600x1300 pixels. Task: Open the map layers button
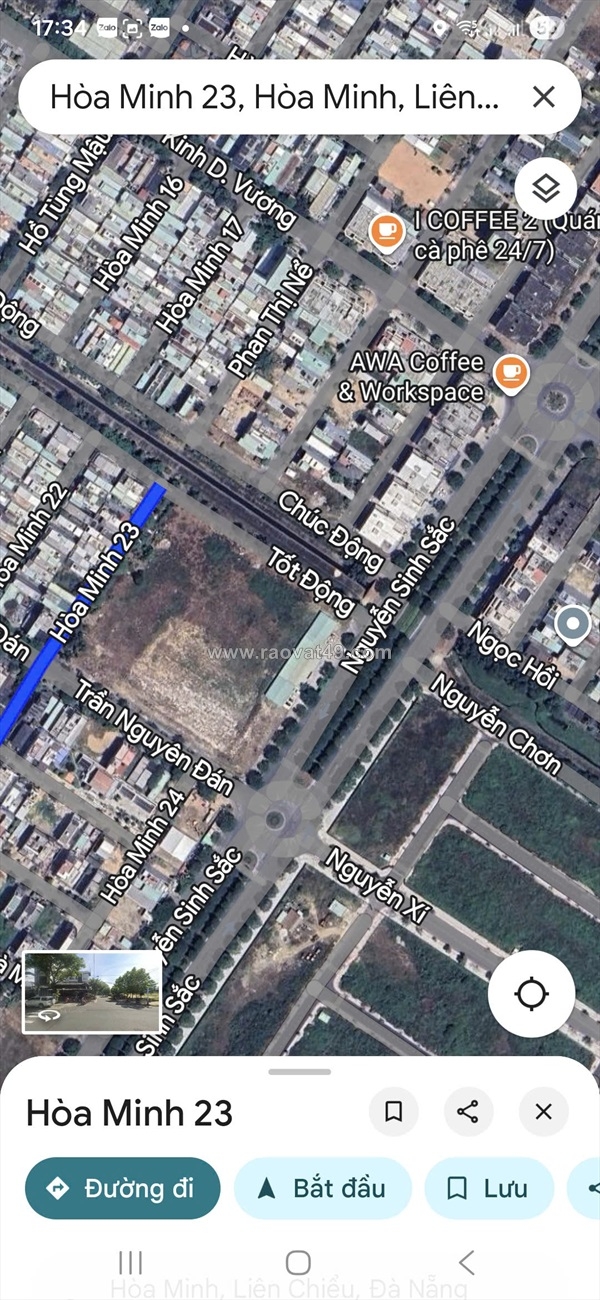click(545, 188)
